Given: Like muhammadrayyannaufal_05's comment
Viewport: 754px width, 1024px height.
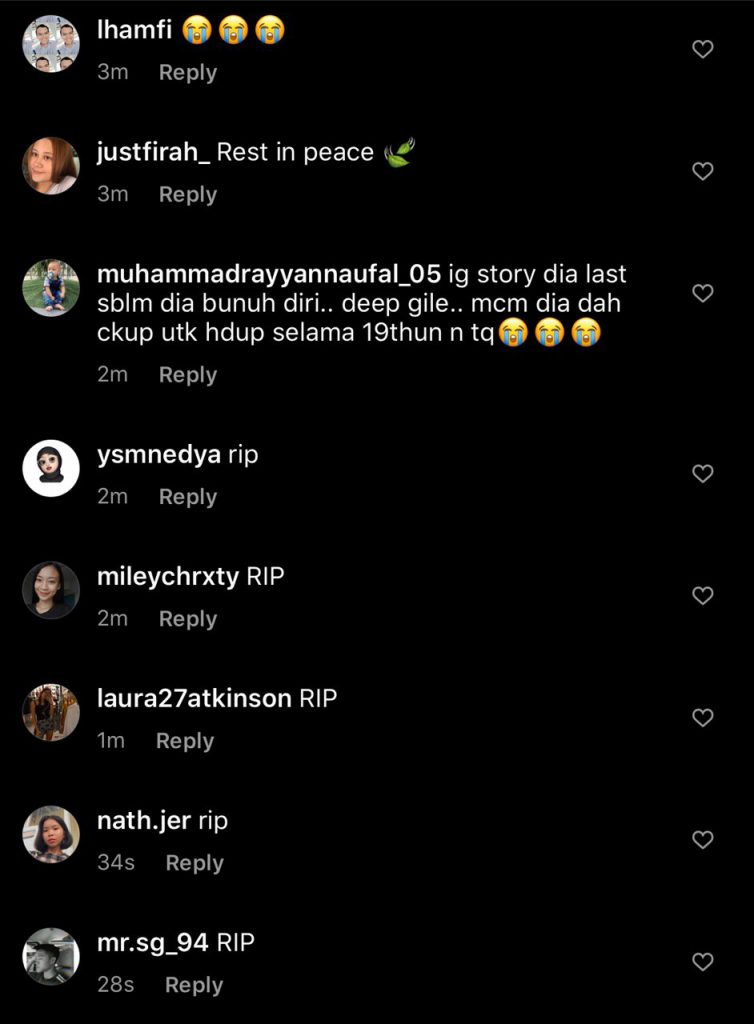Looking at the screenshot, I should click(x=703, y=293).
